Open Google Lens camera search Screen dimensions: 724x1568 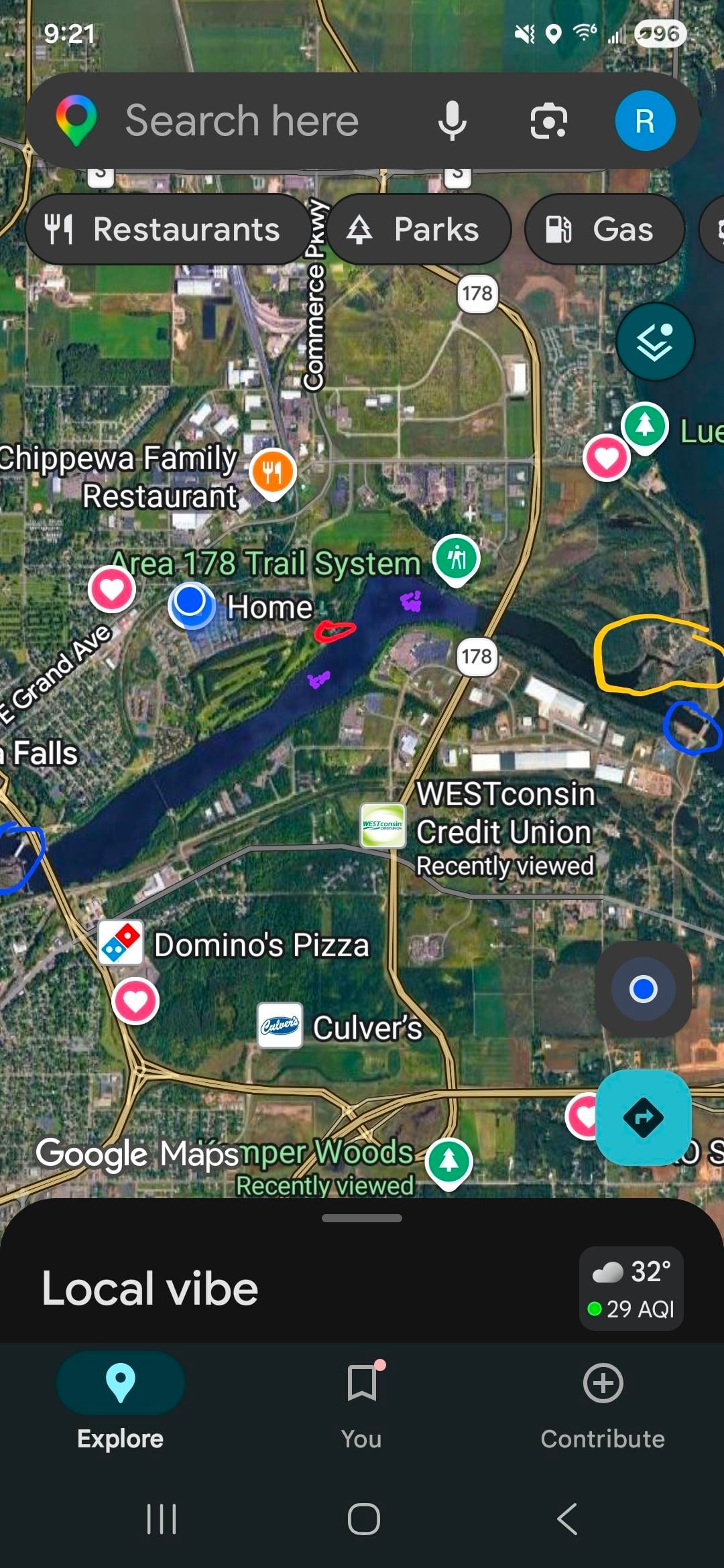coord(548,121)
